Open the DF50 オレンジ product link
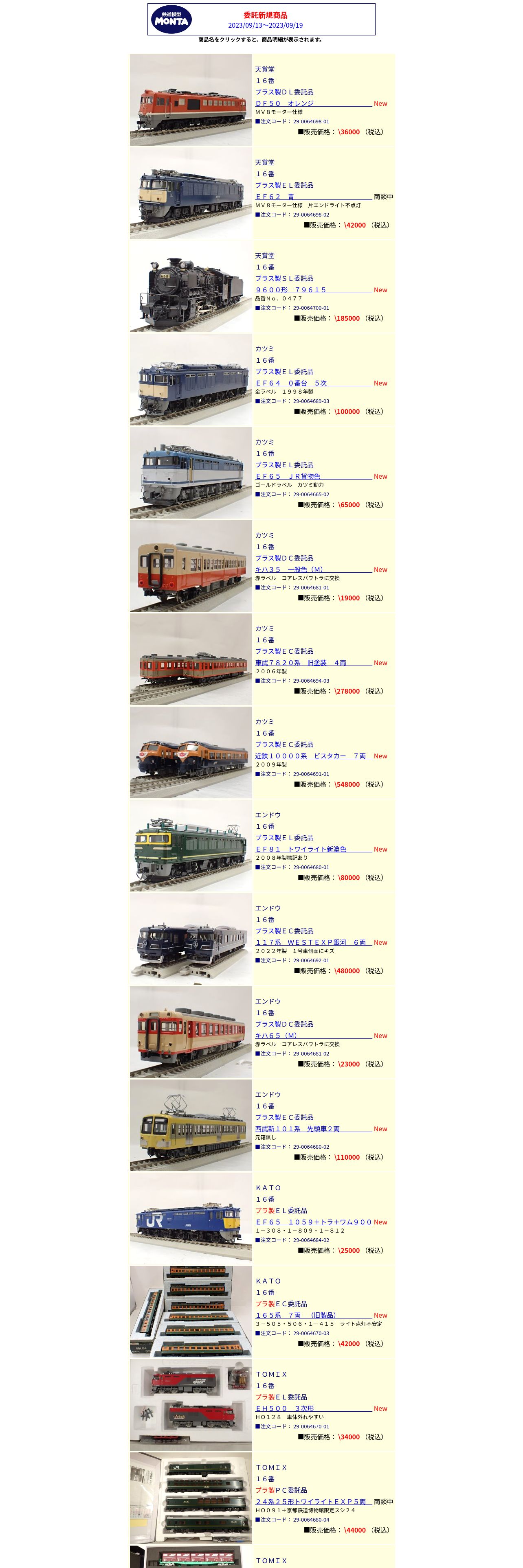523x1568 pixels. 284,103
